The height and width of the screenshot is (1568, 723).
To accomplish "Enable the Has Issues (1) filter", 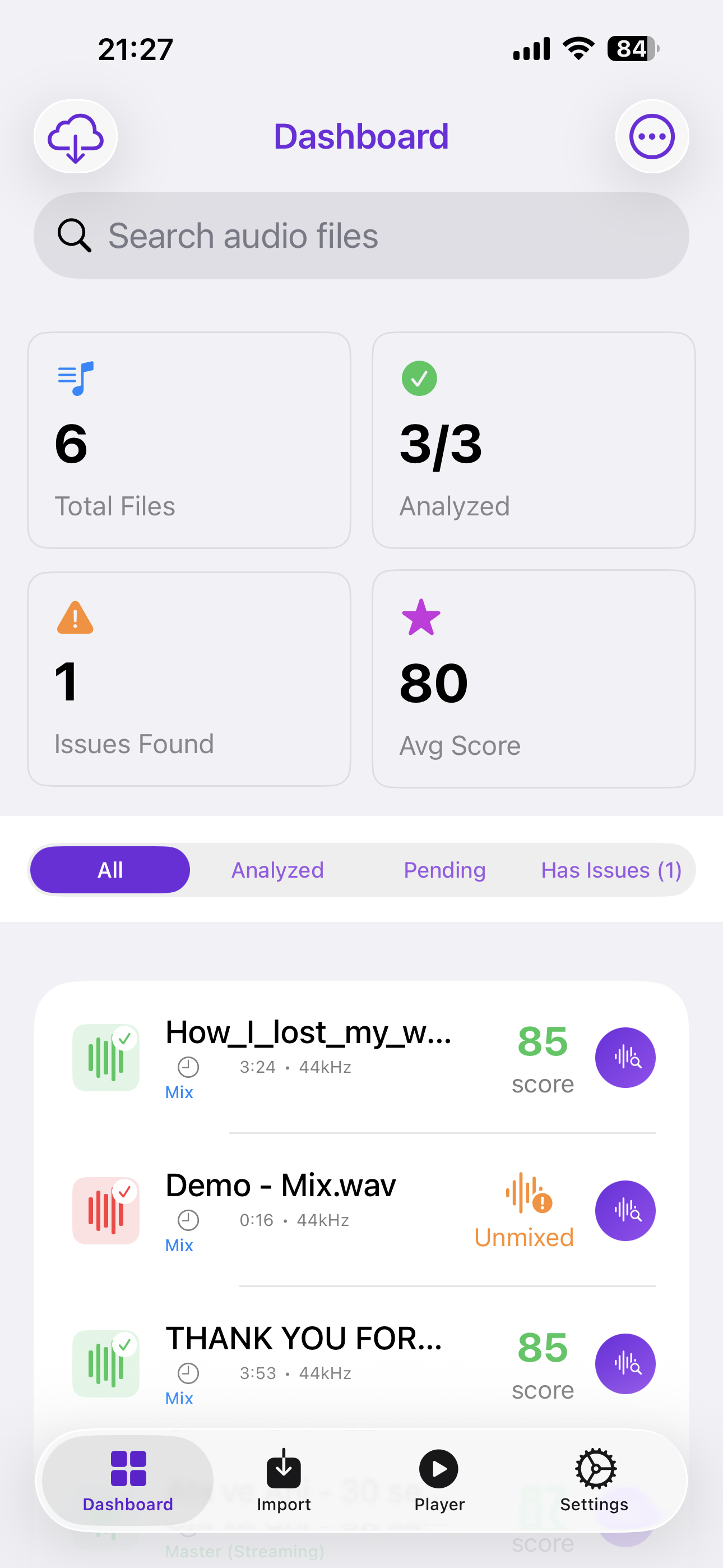I will pos(610,870).
